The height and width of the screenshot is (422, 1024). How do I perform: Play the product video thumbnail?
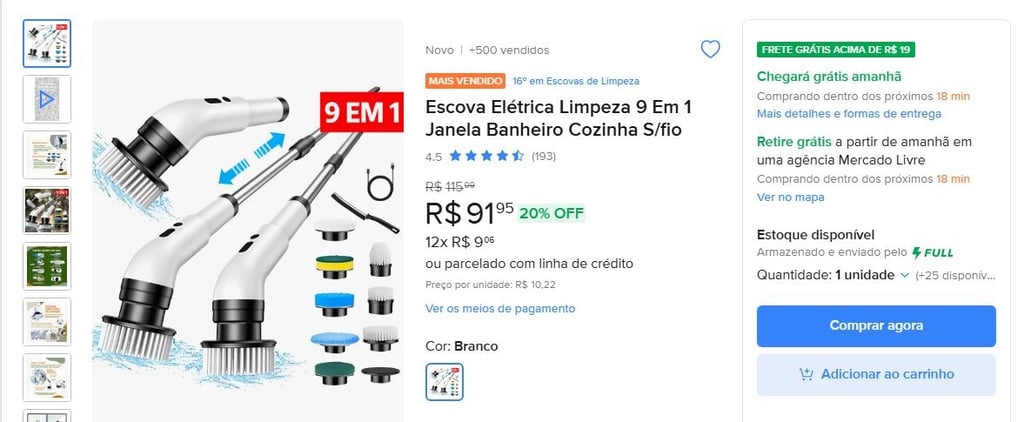(47, 99)
